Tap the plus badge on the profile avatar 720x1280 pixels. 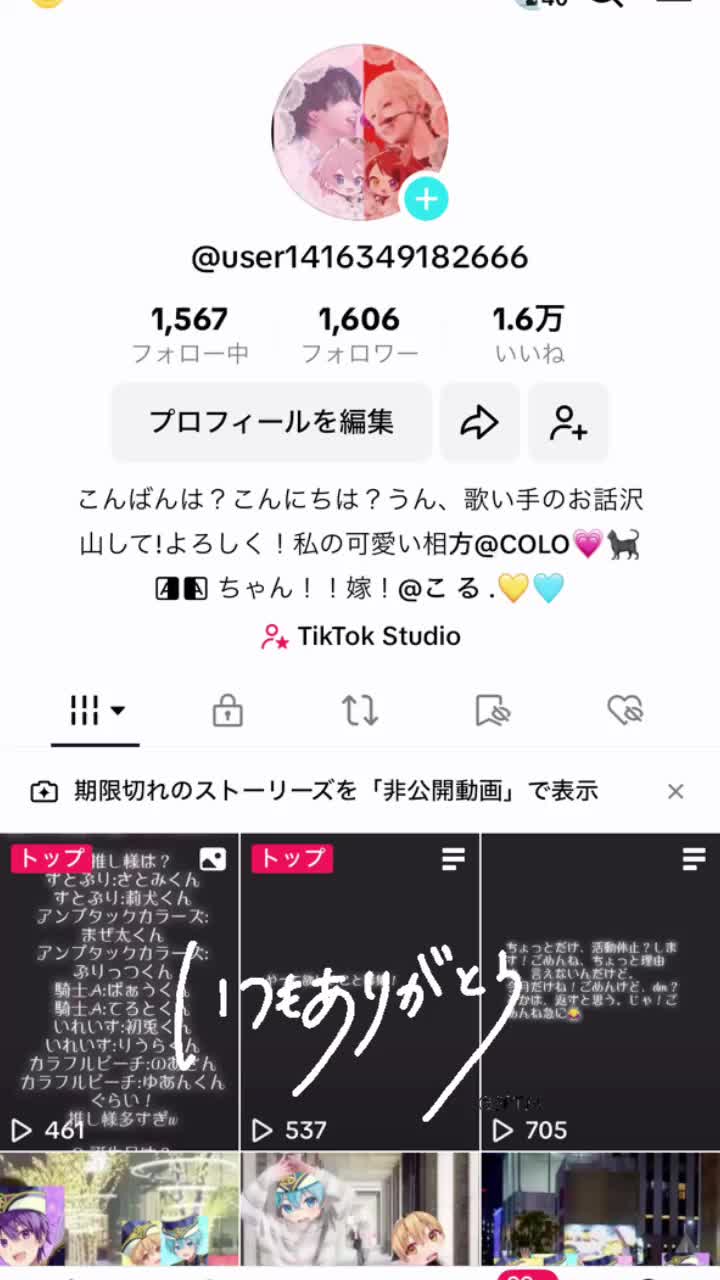tap(426, 200)
